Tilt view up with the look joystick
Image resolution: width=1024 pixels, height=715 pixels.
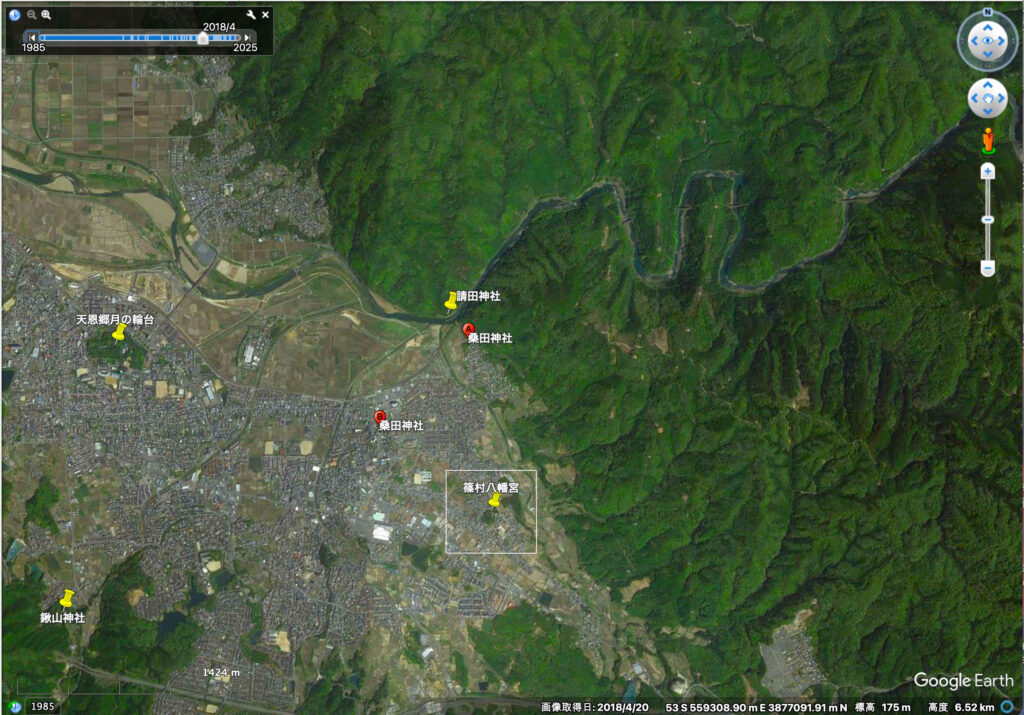click(987, 26)
